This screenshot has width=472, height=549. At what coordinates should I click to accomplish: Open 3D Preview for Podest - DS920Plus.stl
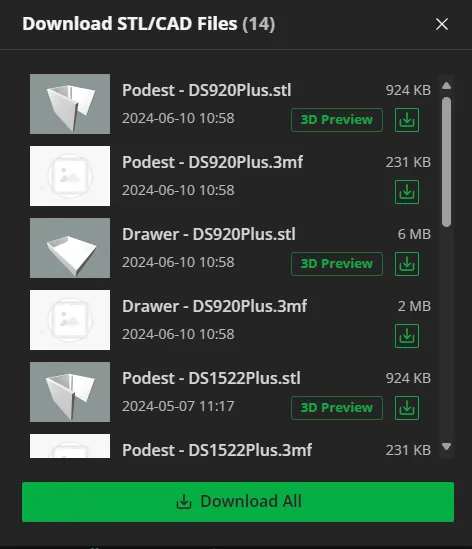click(x=337, y=120)
